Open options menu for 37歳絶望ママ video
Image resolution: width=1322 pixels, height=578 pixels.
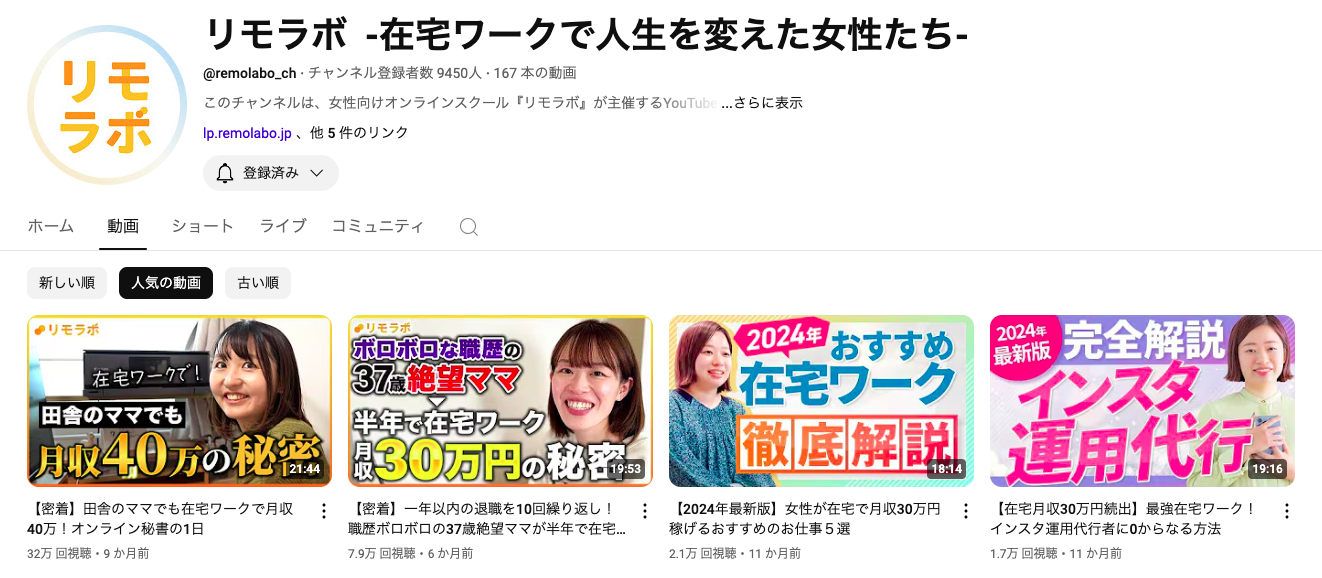(644, 511)
